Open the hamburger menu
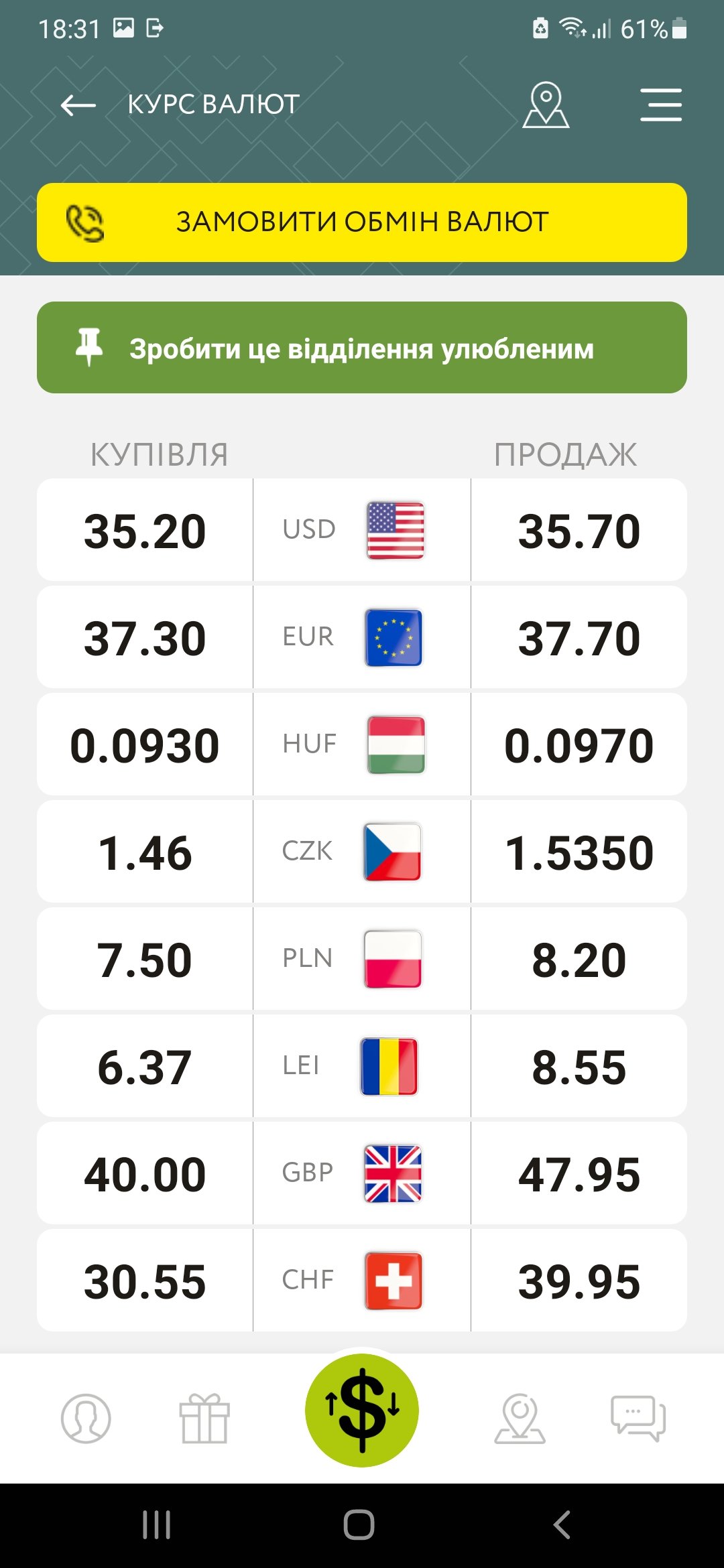Image resolution: width=724 pixels, height=1568 pixels. point(660,105)
